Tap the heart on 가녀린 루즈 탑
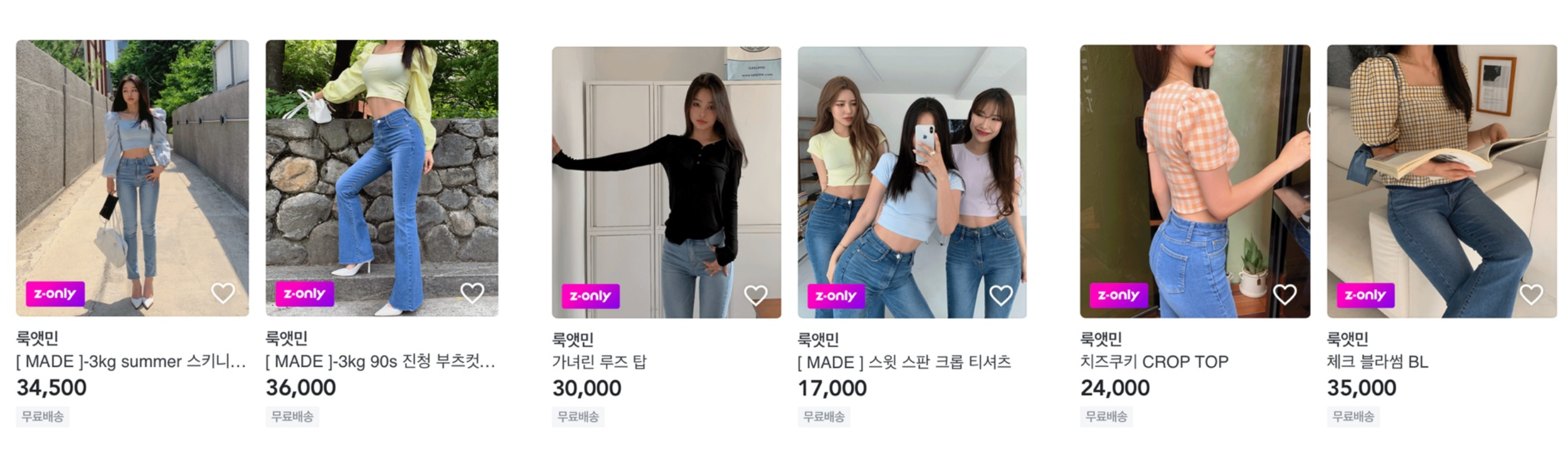 click(756, 295)
